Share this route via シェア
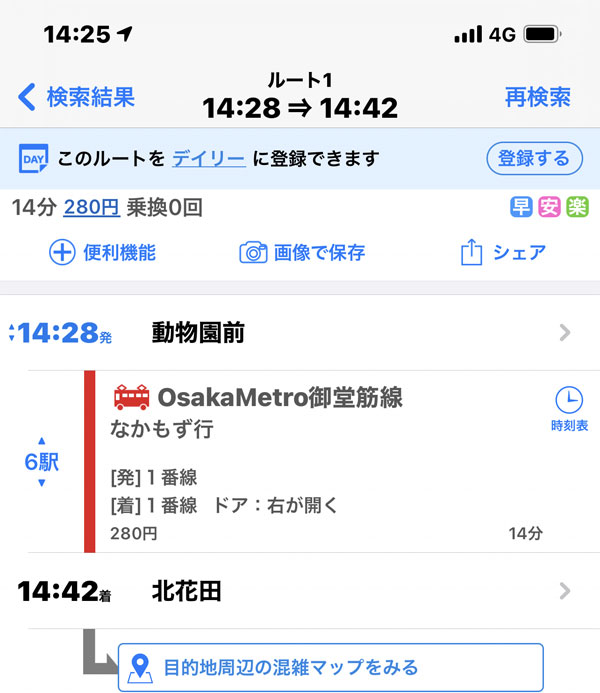The height and width of the screenshot is (693, 600). click(502, 252)
